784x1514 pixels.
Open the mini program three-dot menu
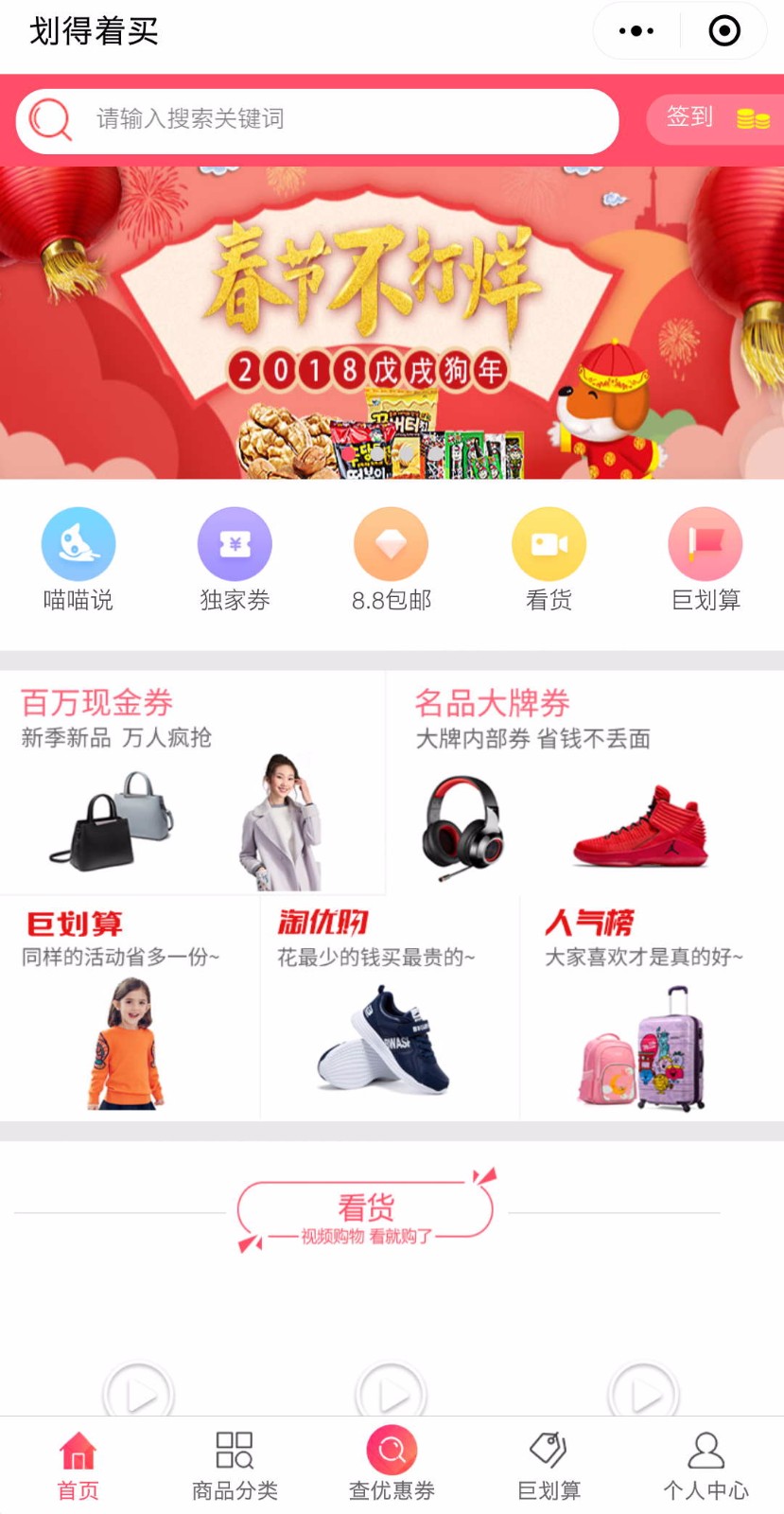click(x=636, y=31)
